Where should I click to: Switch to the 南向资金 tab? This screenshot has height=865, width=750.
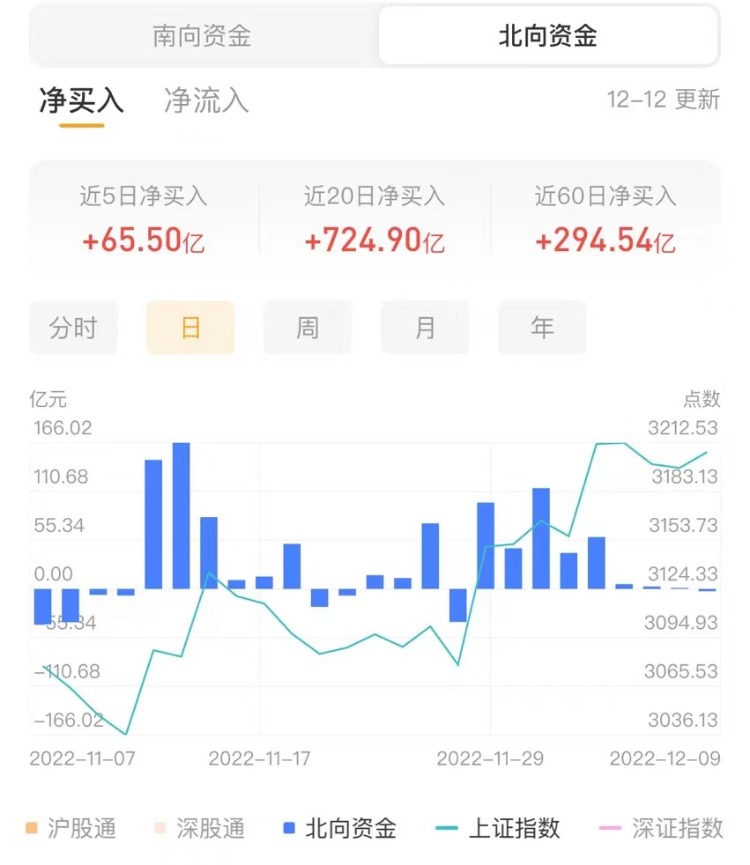[202, 37]
